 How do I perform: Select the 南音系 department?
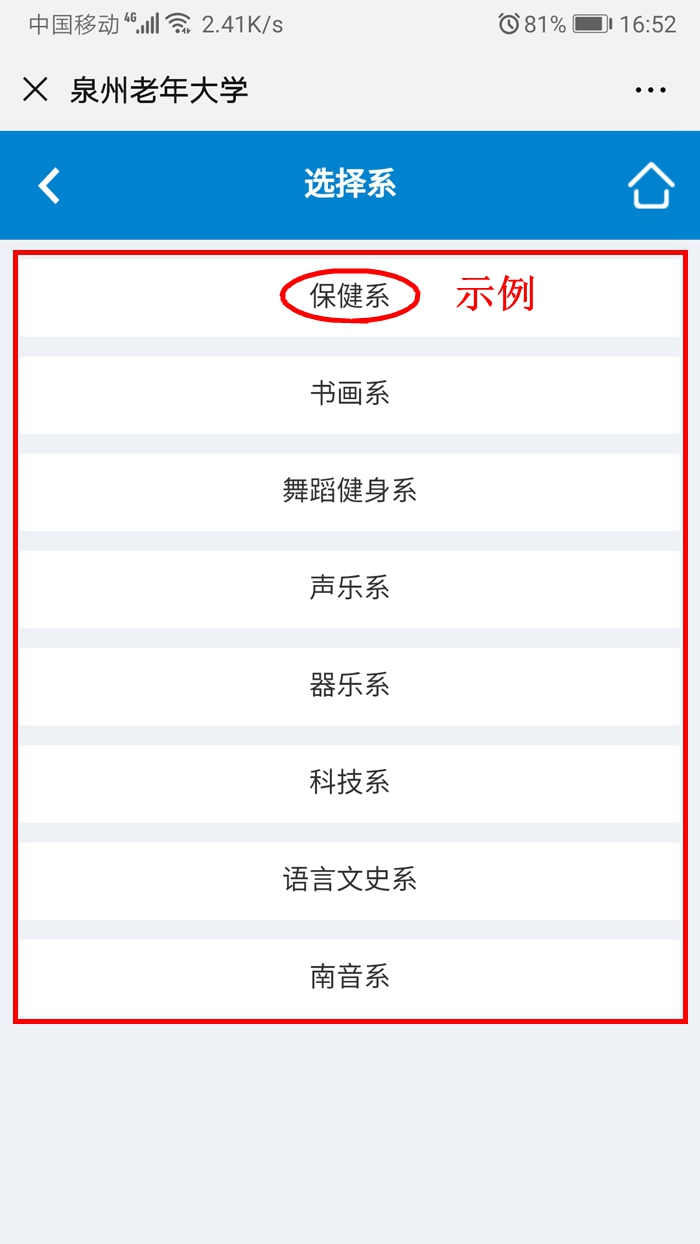pyautogui.click(x=350, y=977)
